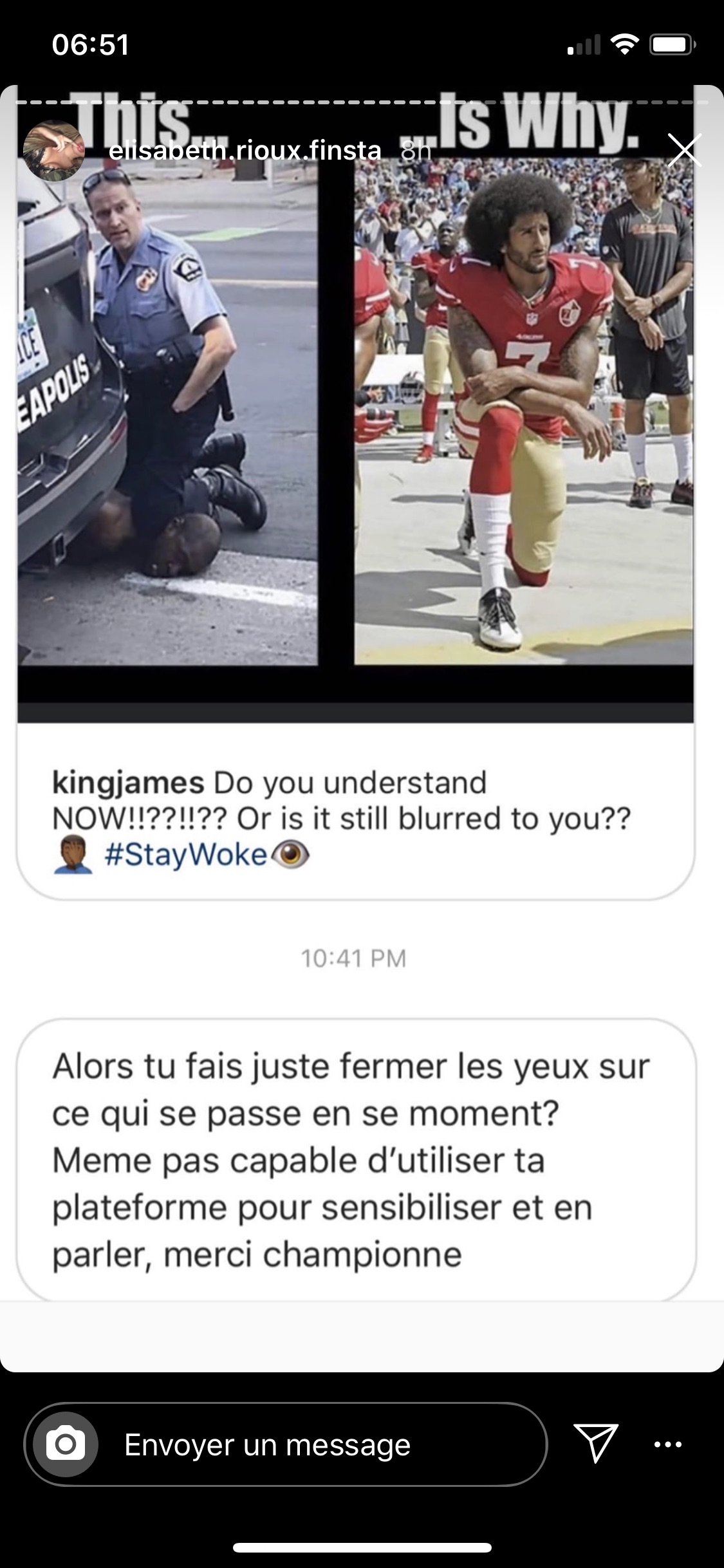724x1568 pixels.
Task: Close the story with the X button
Action: [x=684, y=151]
